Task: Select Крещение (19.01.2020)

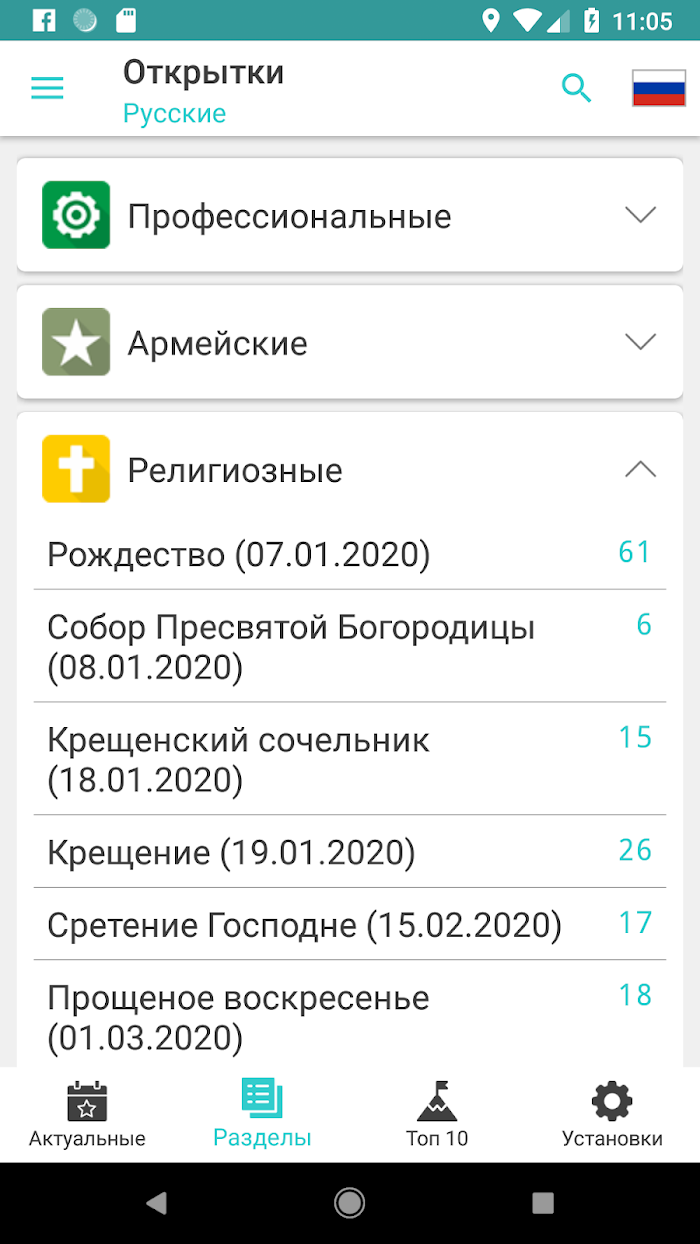Action: click(x=350, y=851)
